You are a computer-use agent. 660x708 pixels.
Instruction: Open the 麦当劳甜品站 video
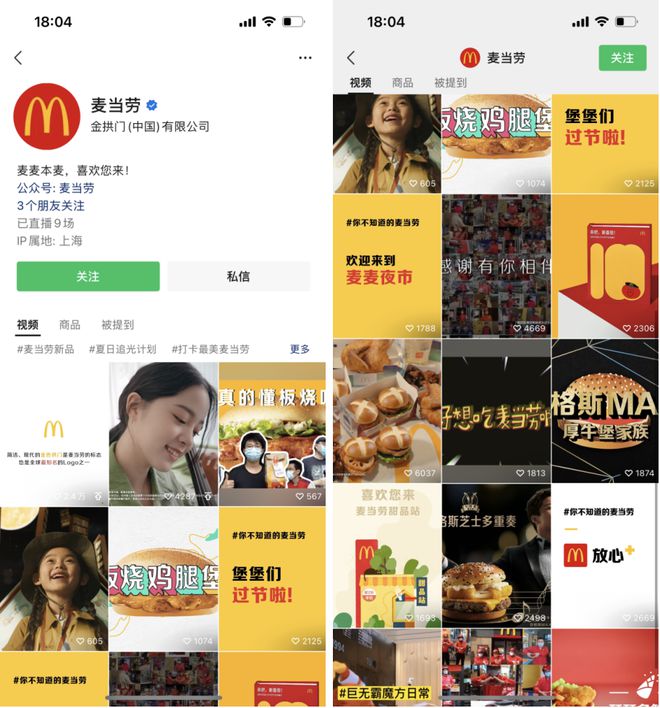pos(387,555)
